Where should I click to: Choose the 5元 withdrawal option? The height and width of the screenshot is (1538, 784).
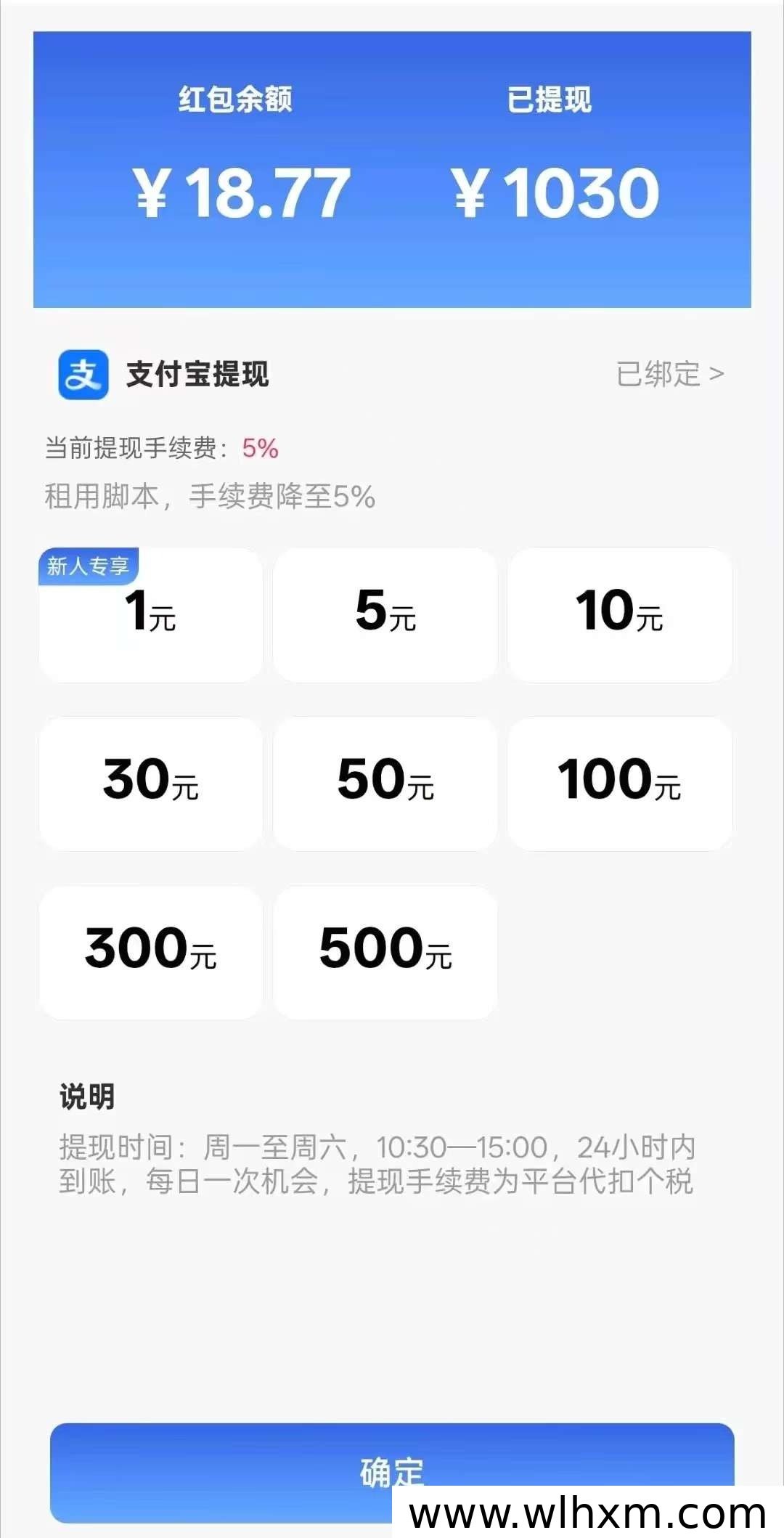(x=385, y=614)
